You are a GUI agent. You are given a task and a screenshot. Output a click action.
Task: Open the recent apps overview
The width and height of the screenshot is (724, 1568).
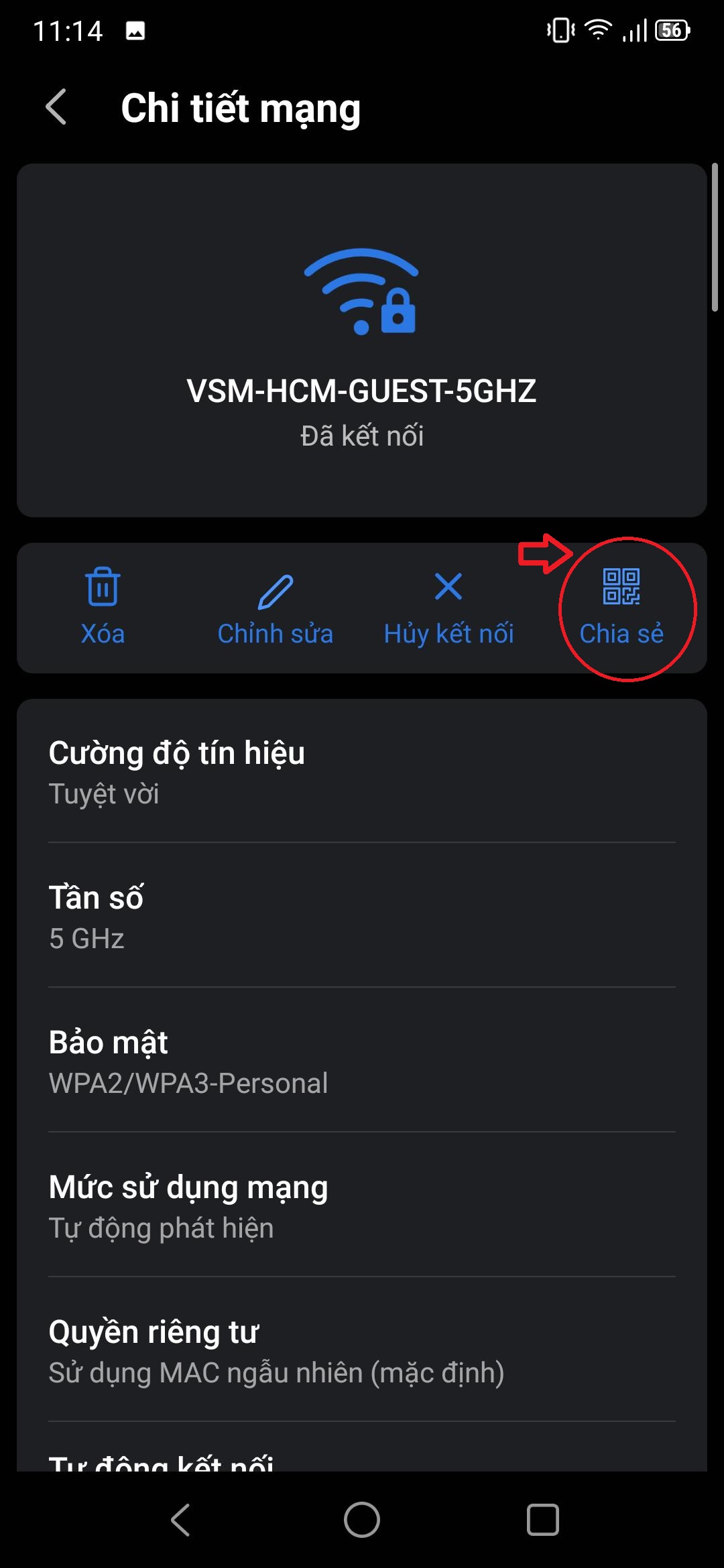[x=542, y=1519]
